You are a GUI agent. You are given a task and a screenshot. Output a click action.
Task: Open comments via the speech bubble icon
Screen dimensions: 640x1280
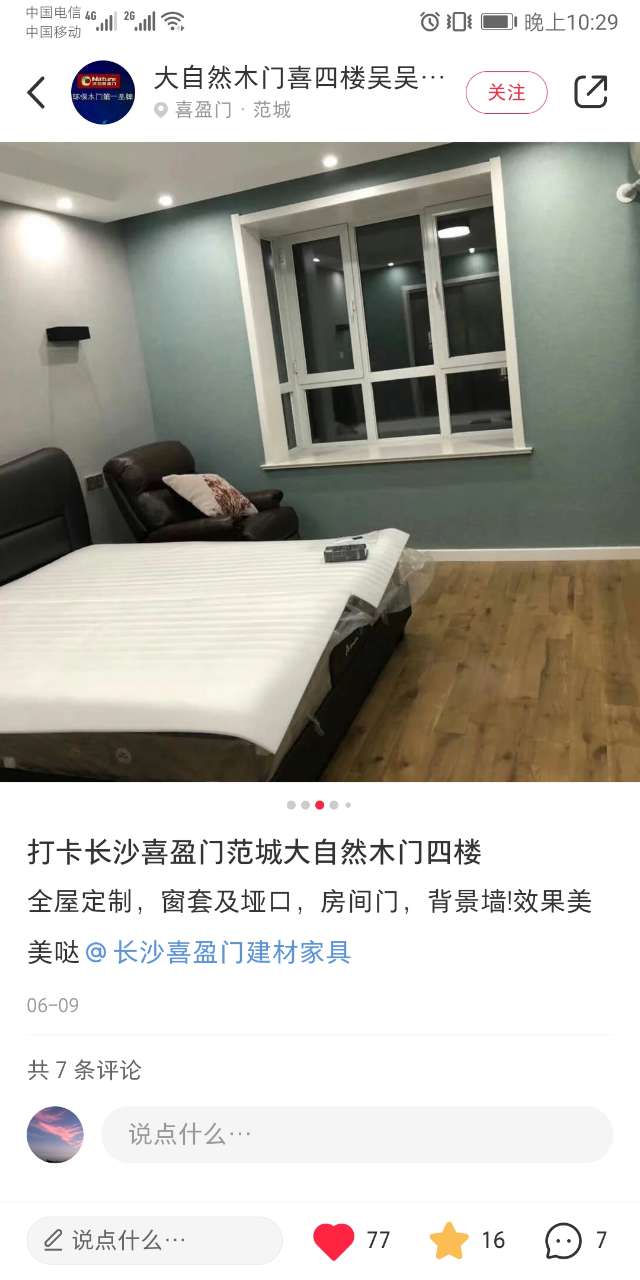563,1241
